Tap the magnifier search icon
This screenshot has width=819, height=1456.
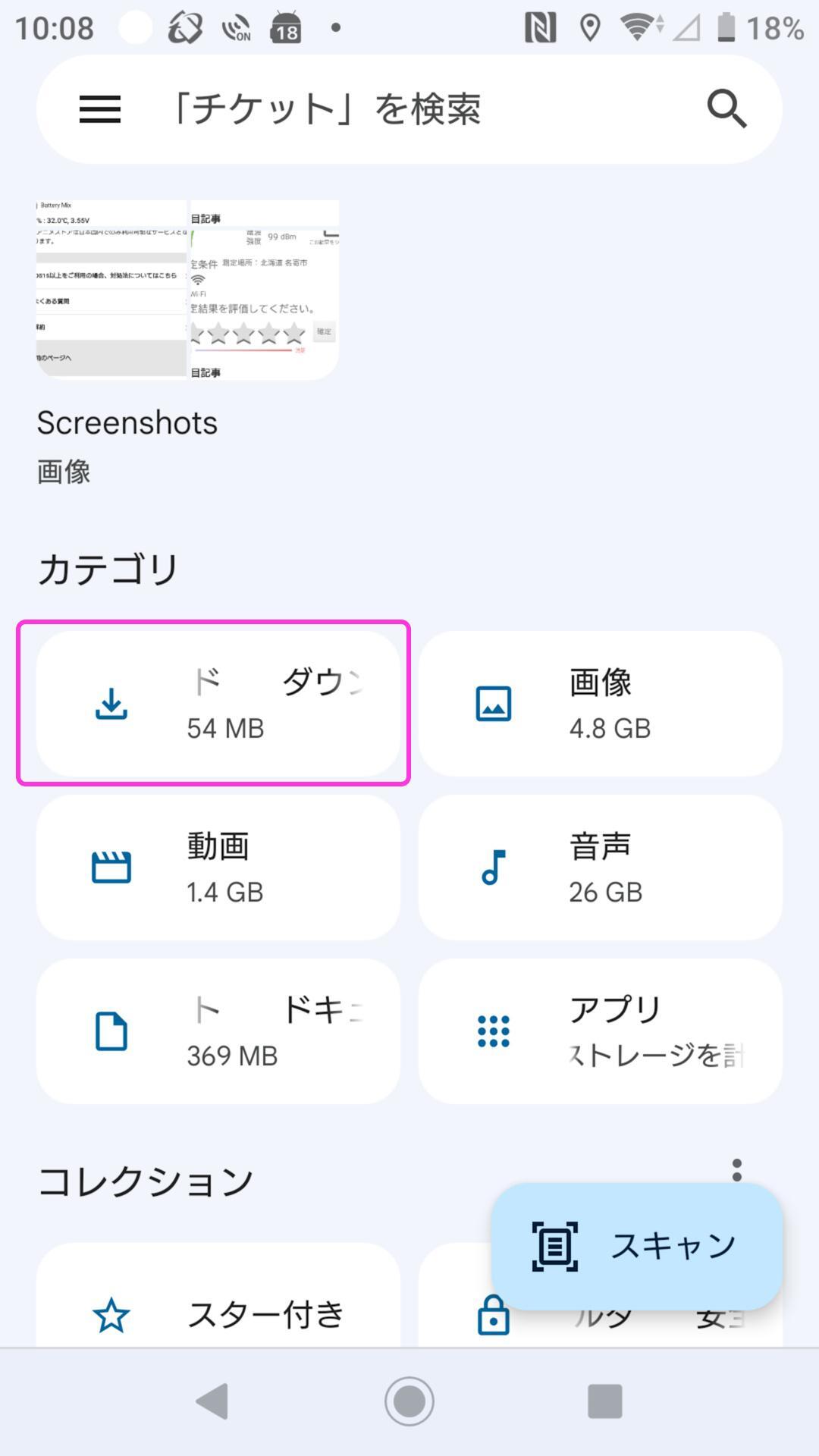tap(726, 109)
